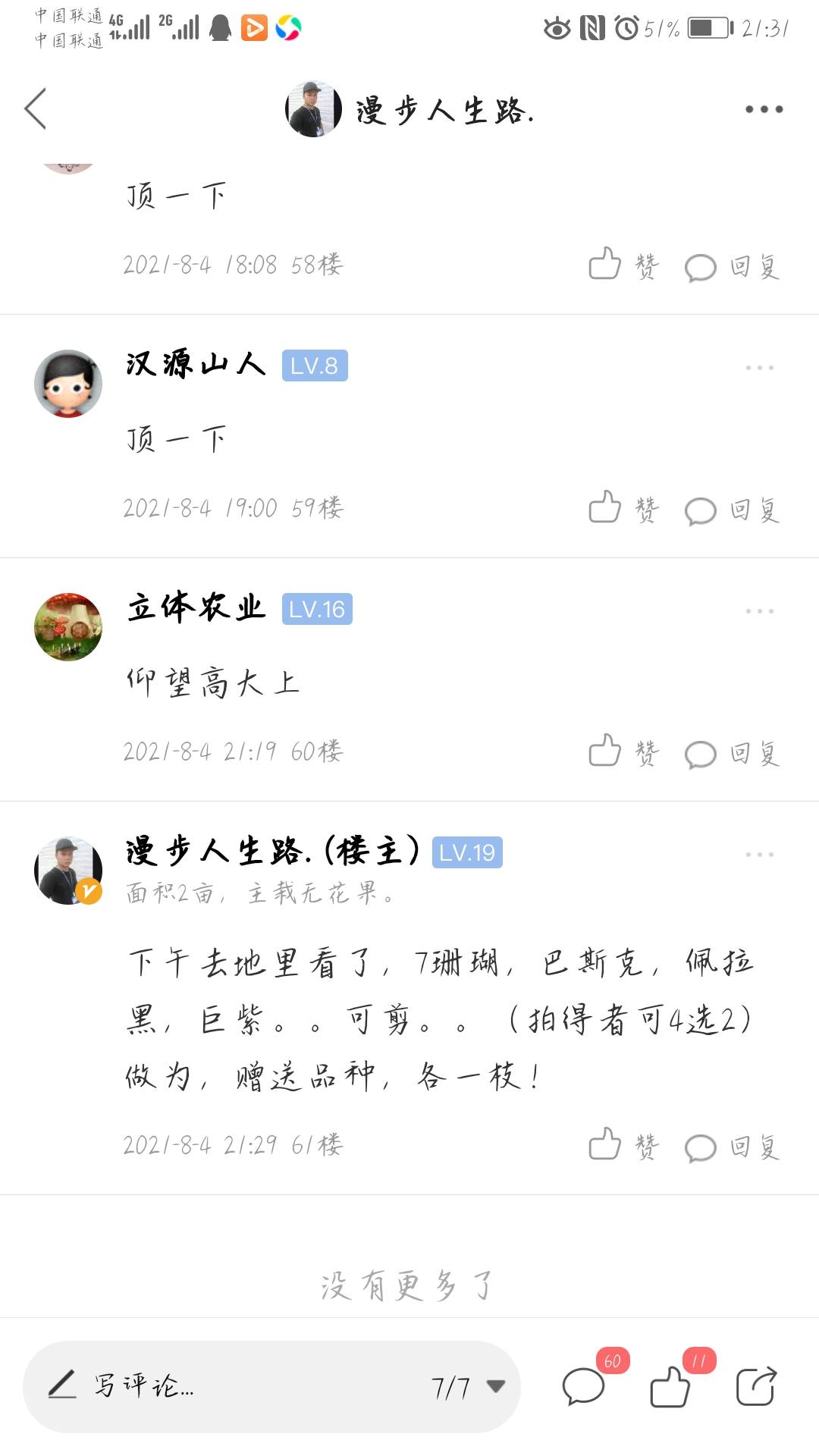Share this post
The height and width of the screenshot is (1456, 819).
tap(756, 1386)
